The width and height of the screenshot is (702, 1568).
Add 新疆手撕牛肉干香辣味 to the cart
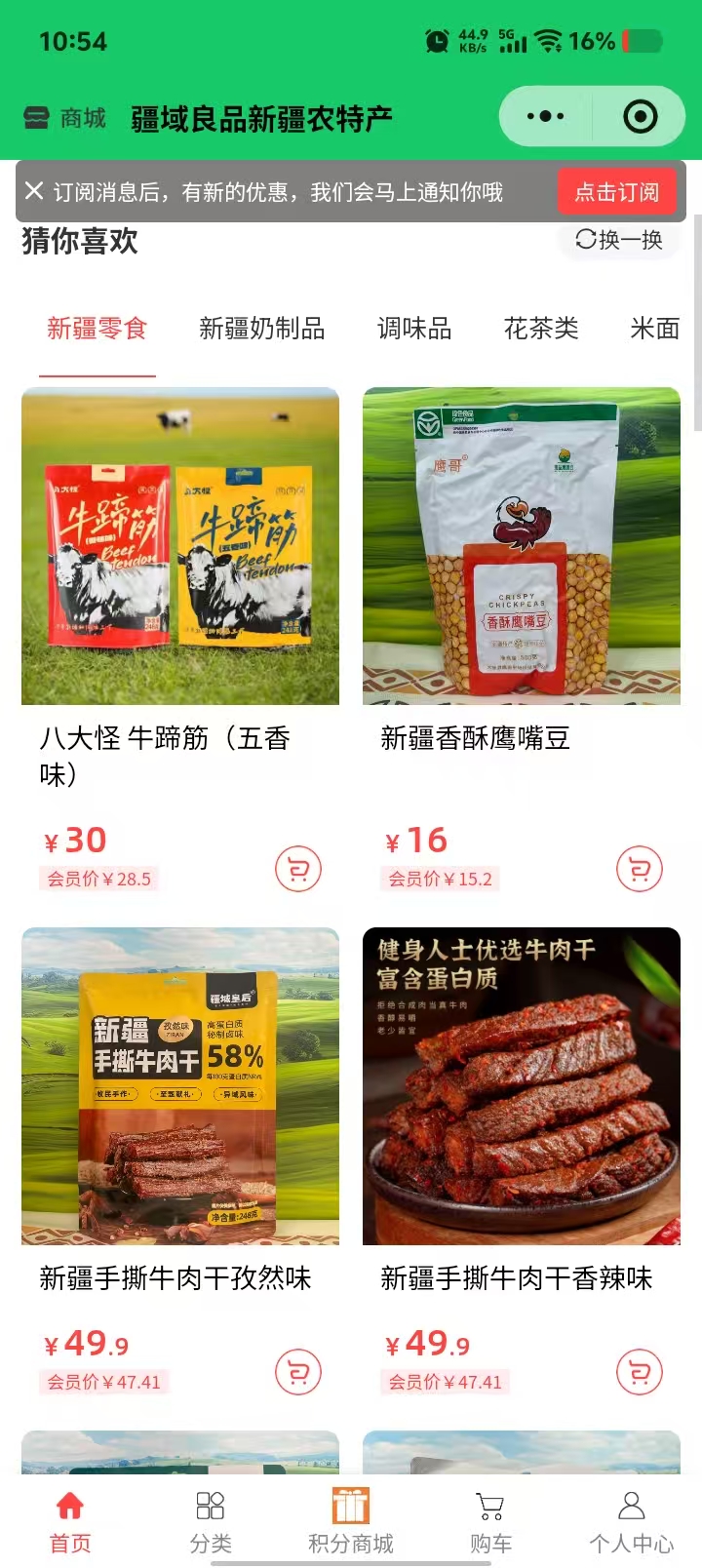640,1372
